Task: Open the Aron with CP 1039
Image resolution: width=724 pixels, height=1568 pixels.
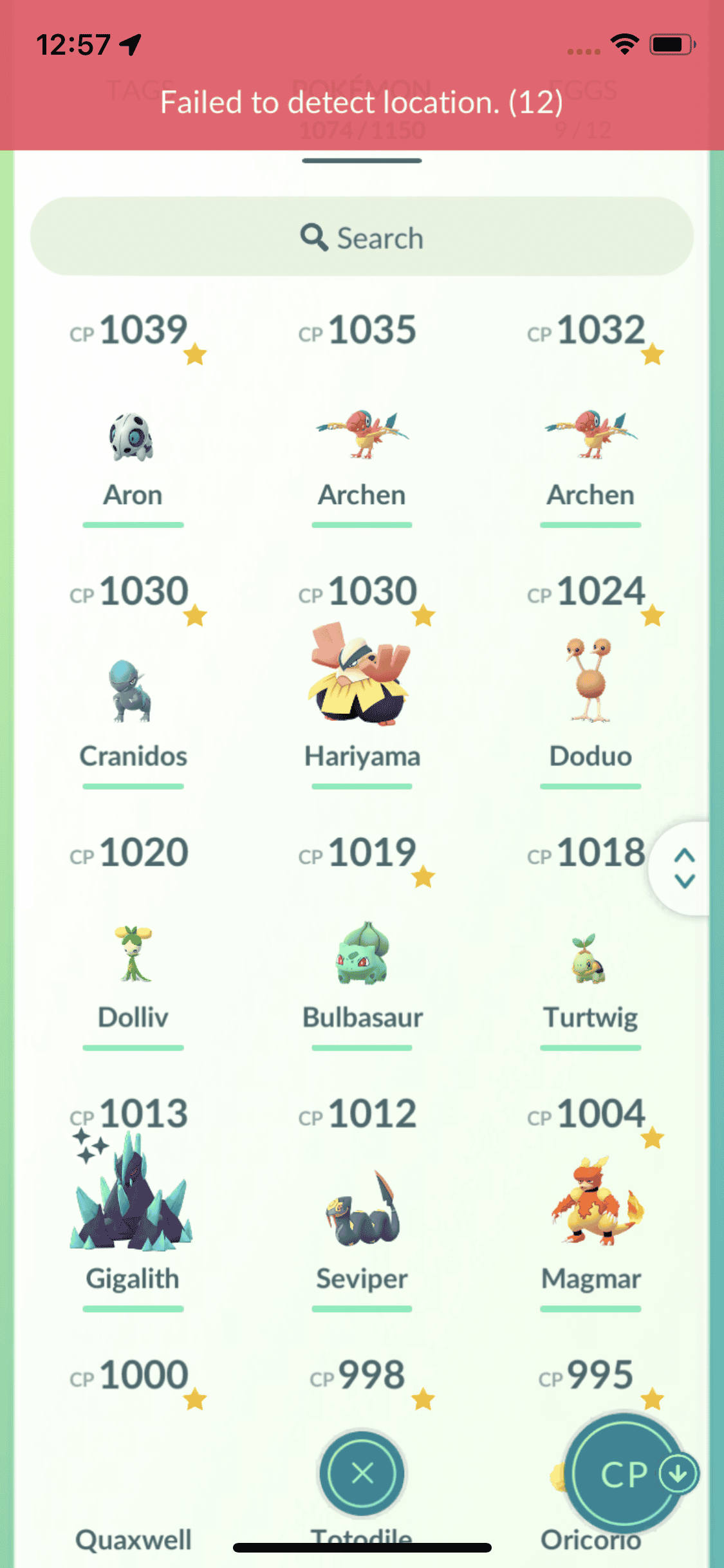Action: pyautogui.click(x=133, y=438)
